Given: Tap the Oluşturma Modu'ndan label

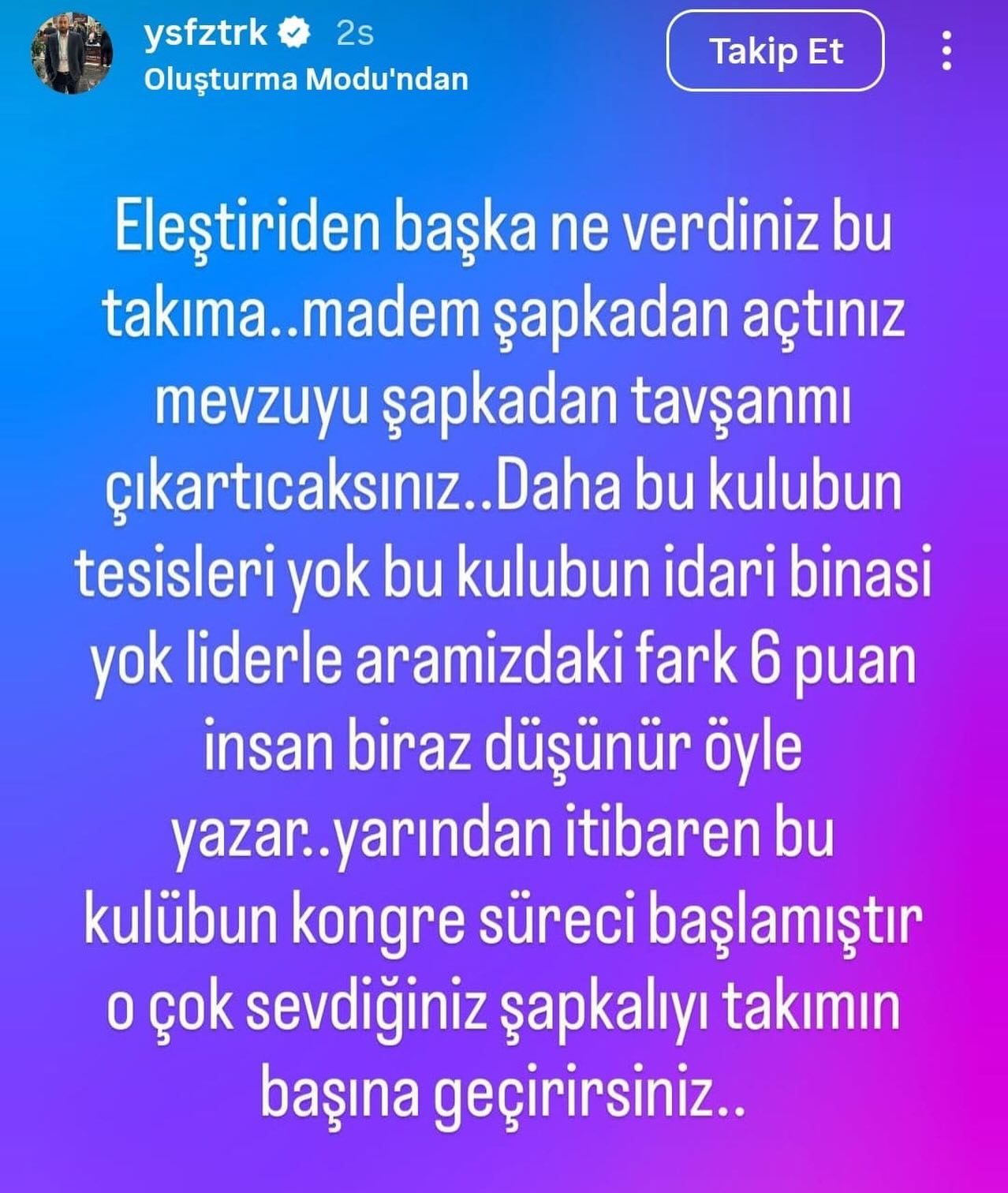Looking at the screenshot, I should point(306,79).
